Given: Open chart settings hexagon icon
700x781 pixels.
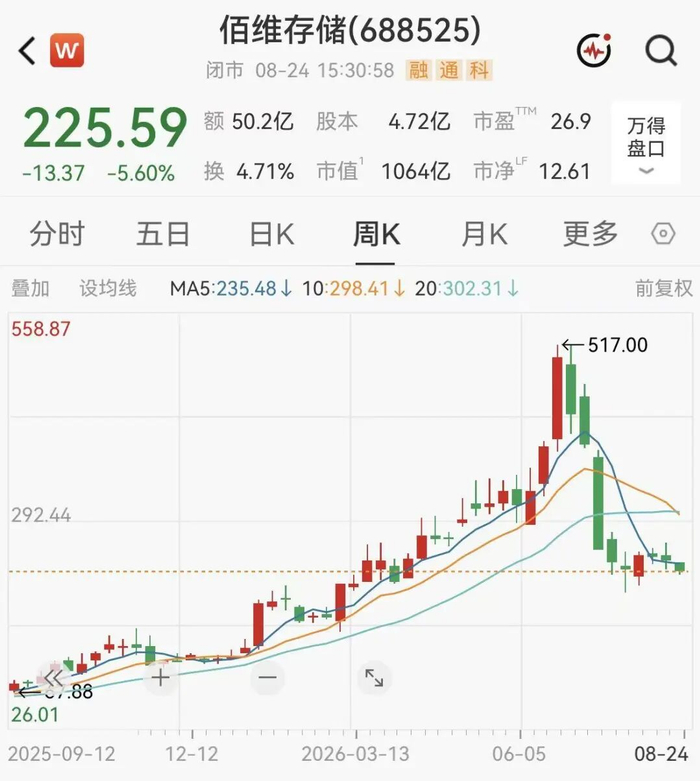Looking at the screenshot, I should coord(663,234).
